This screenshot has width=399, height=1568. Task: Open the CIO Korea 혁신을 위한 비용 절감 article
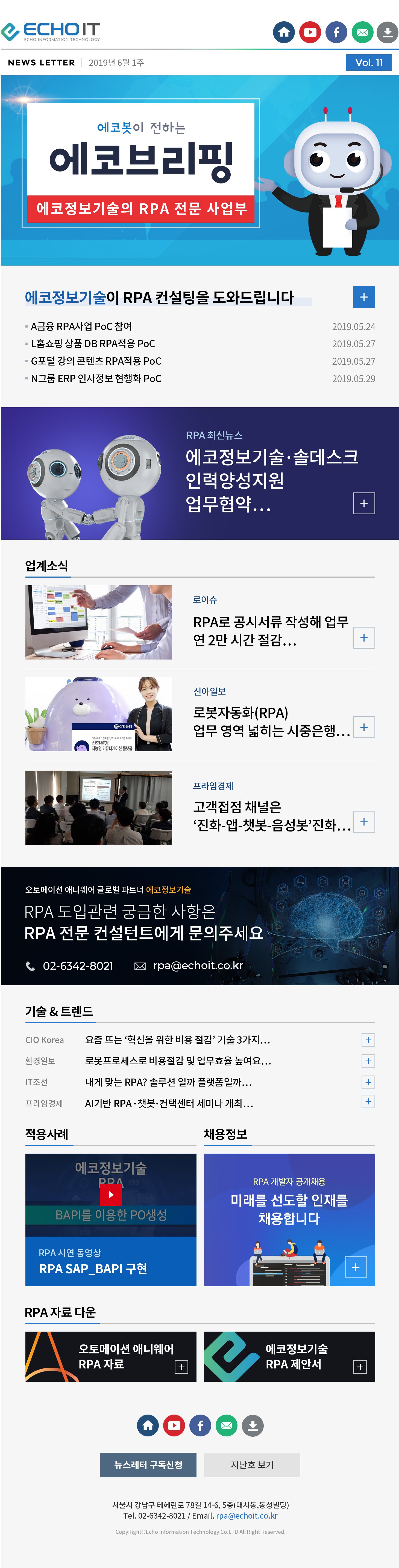[x=177, y=1040]
